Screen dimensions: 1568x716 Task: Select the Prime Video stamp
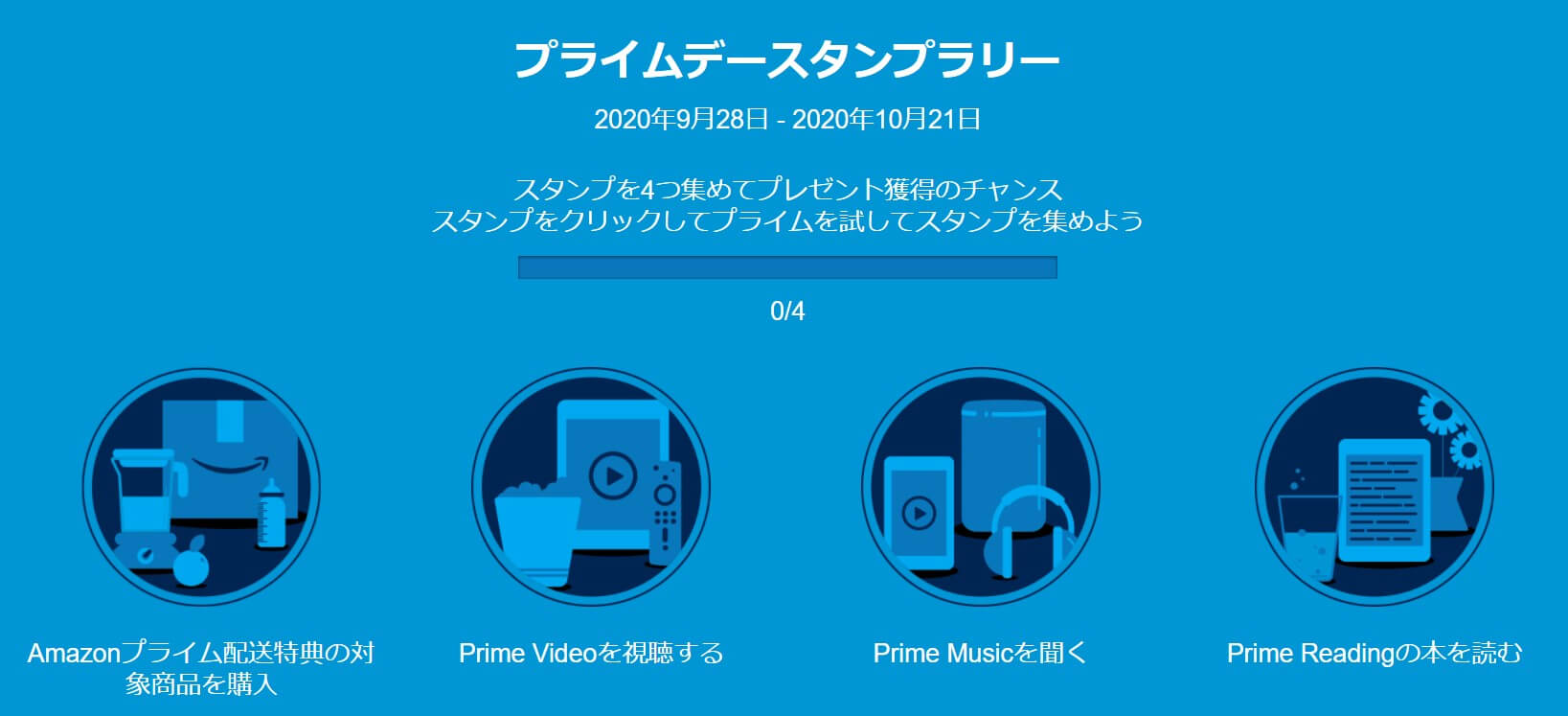coord(591,488)
